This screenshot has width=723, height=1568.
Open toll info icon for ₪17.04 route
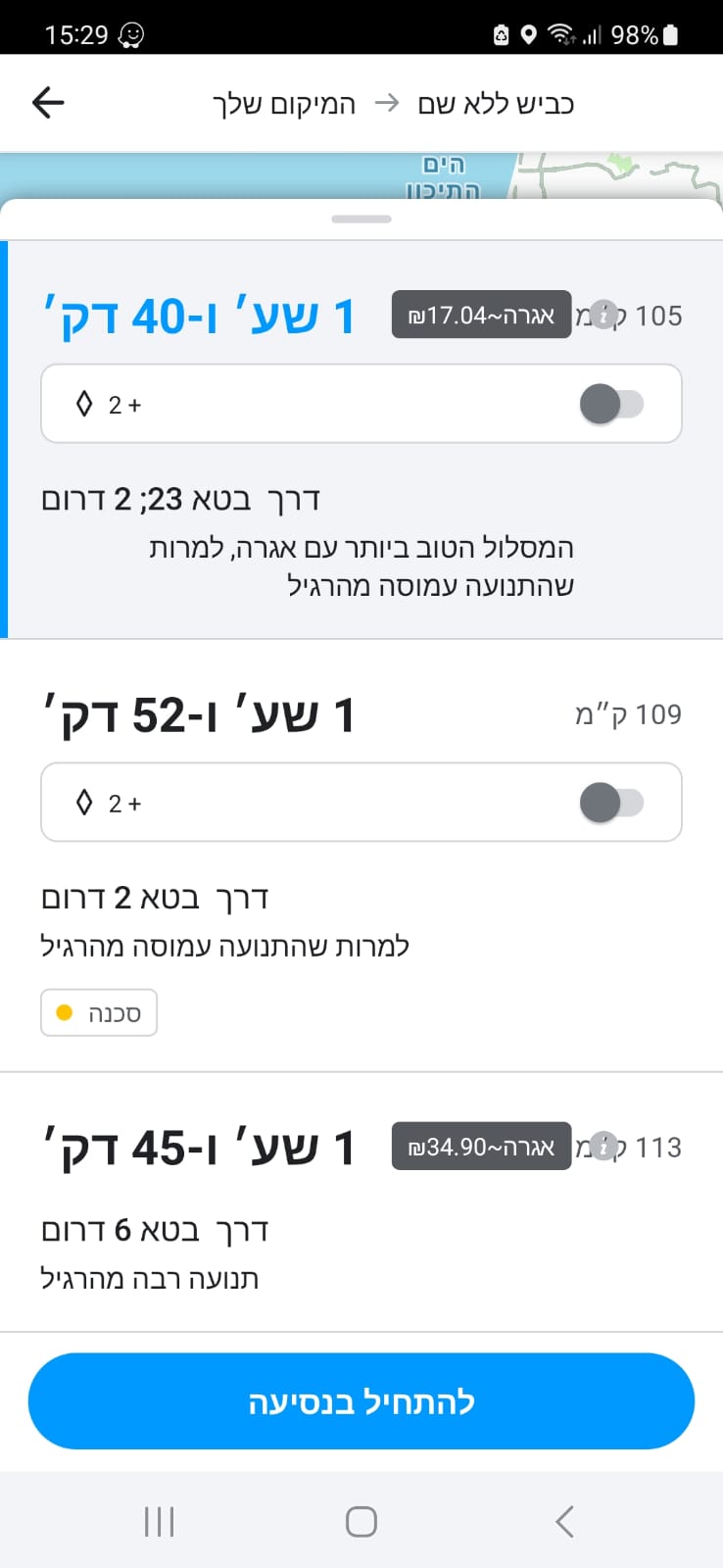point(604,316)
